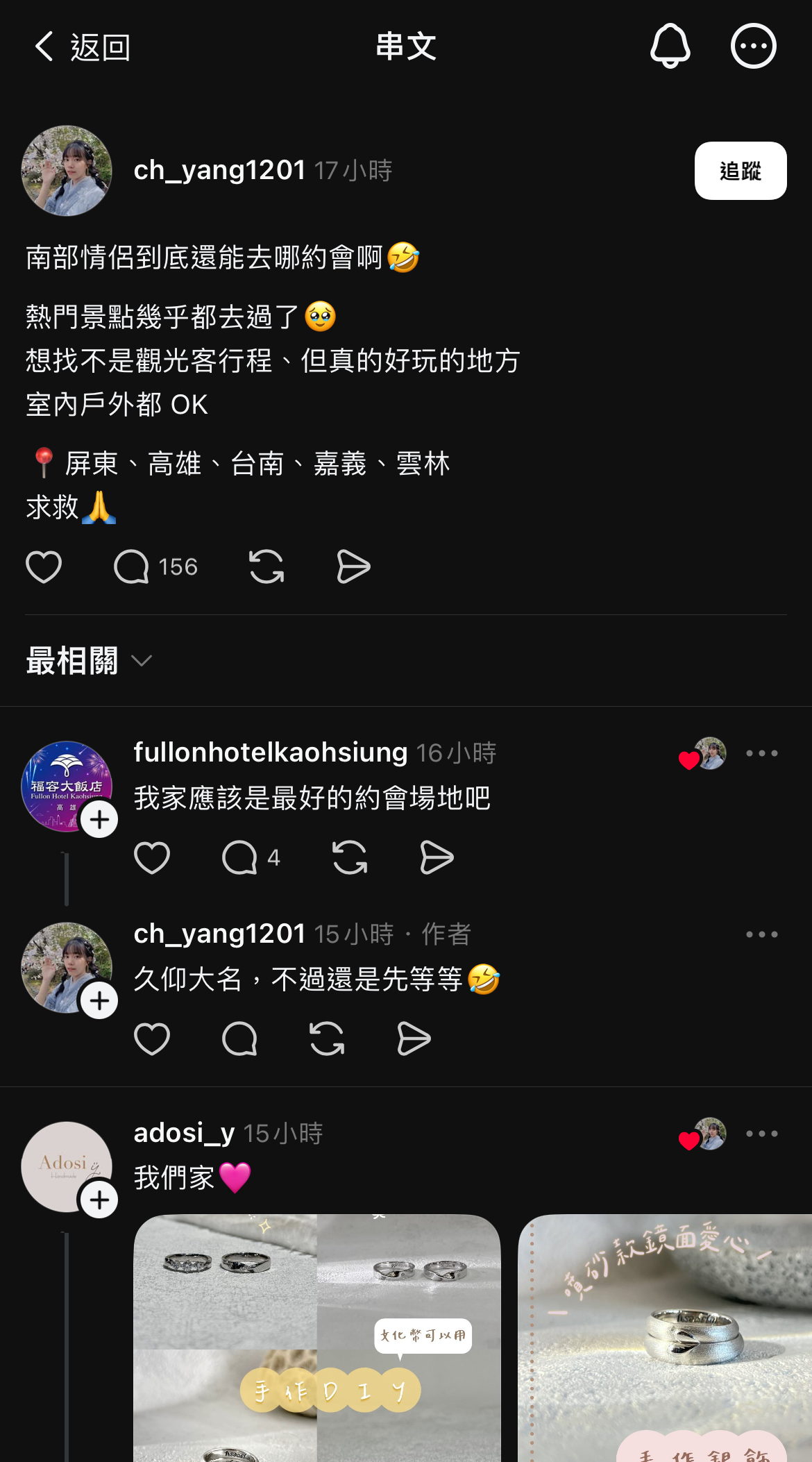The width and height of the screenshot is (812, 1462).
Task: View ch_yang1201's profile picture on main post
Action: tap(67, 171)
